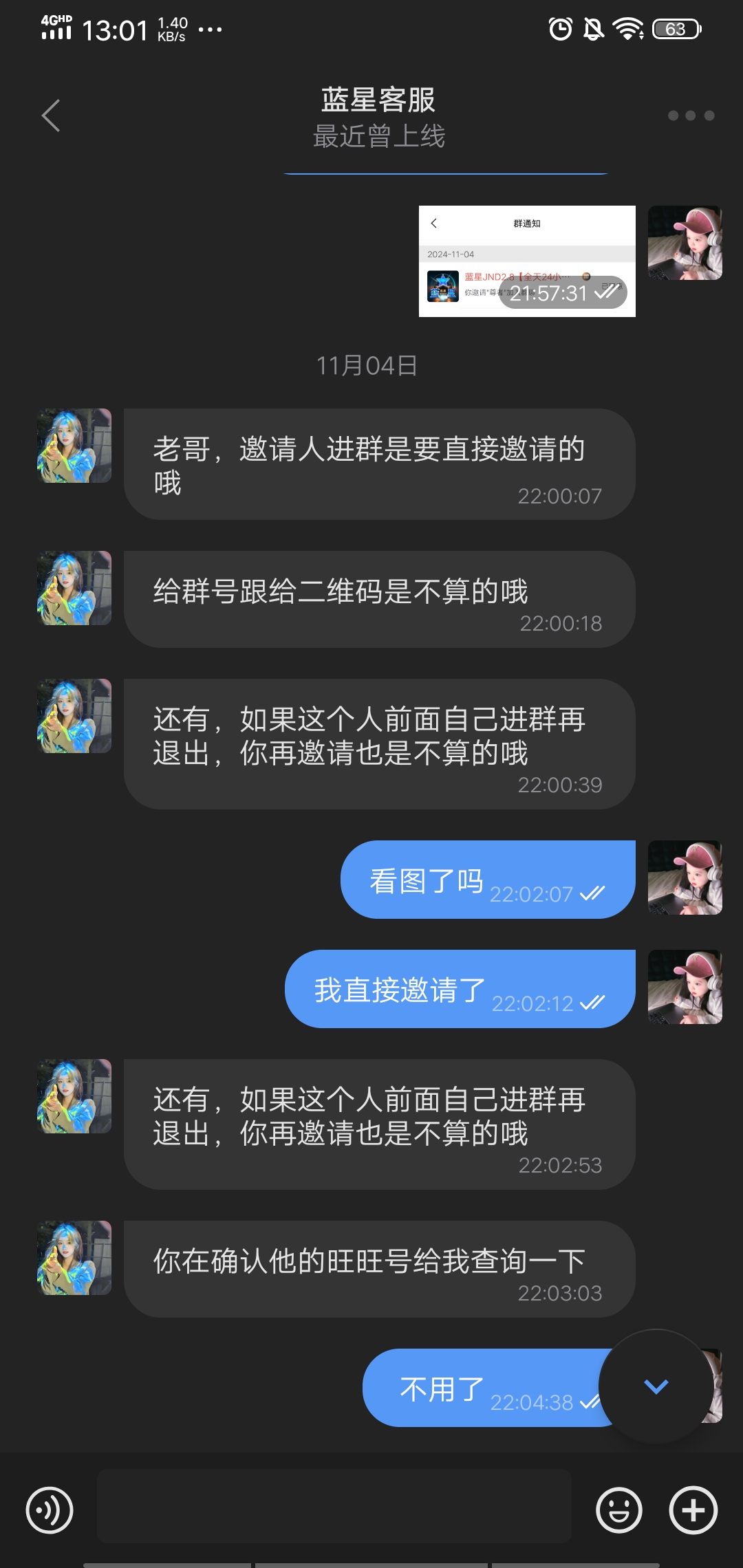Open the 蓝星客服 chat title info

pyautogui.click(x=378, y=116)
